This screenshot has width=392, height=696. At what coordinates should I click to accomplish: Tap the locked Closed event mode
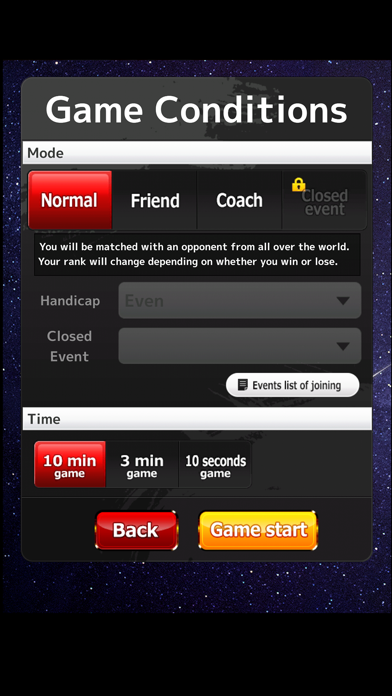(324, 200)
